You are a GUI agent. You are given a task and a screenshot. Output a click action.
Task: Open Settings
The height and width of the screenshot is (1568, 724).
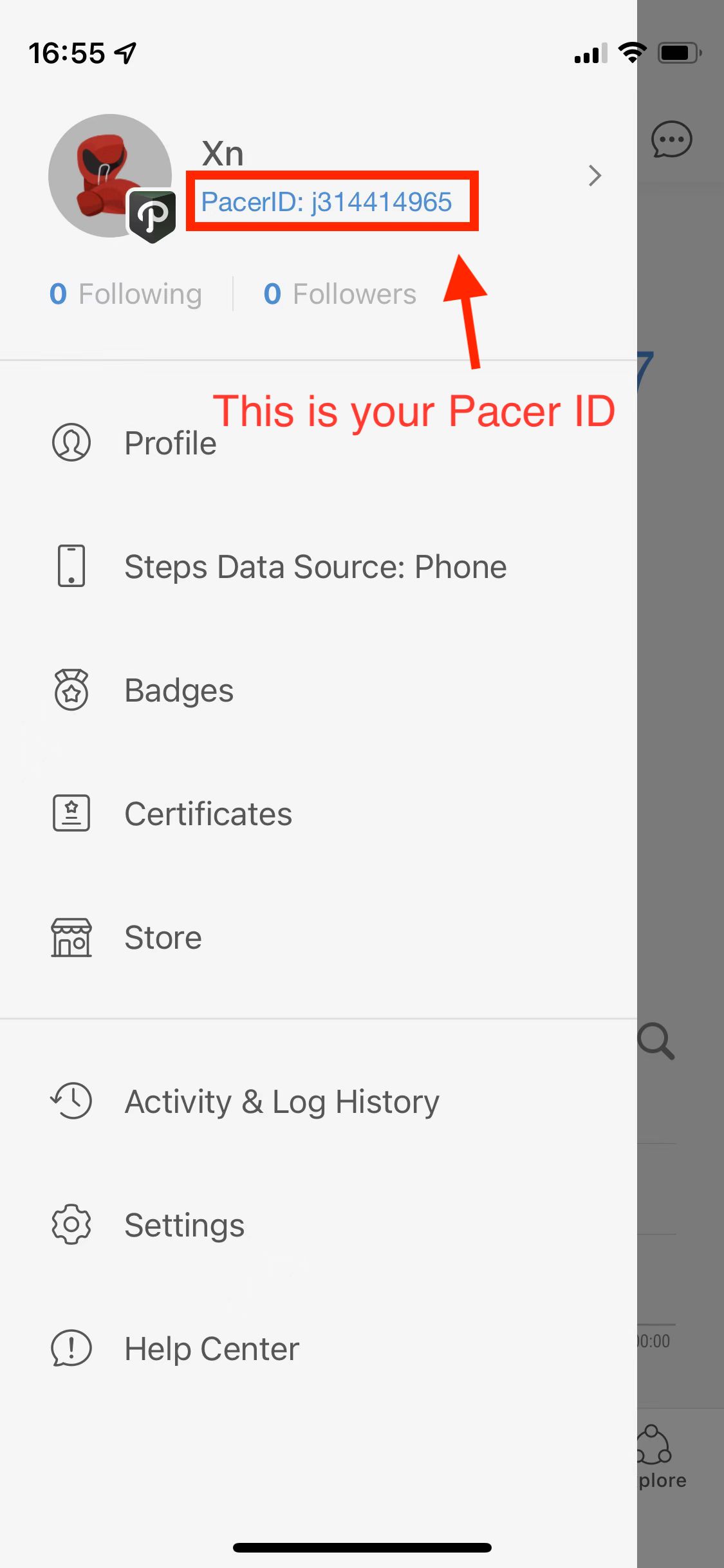click(x=319, y=1225)
